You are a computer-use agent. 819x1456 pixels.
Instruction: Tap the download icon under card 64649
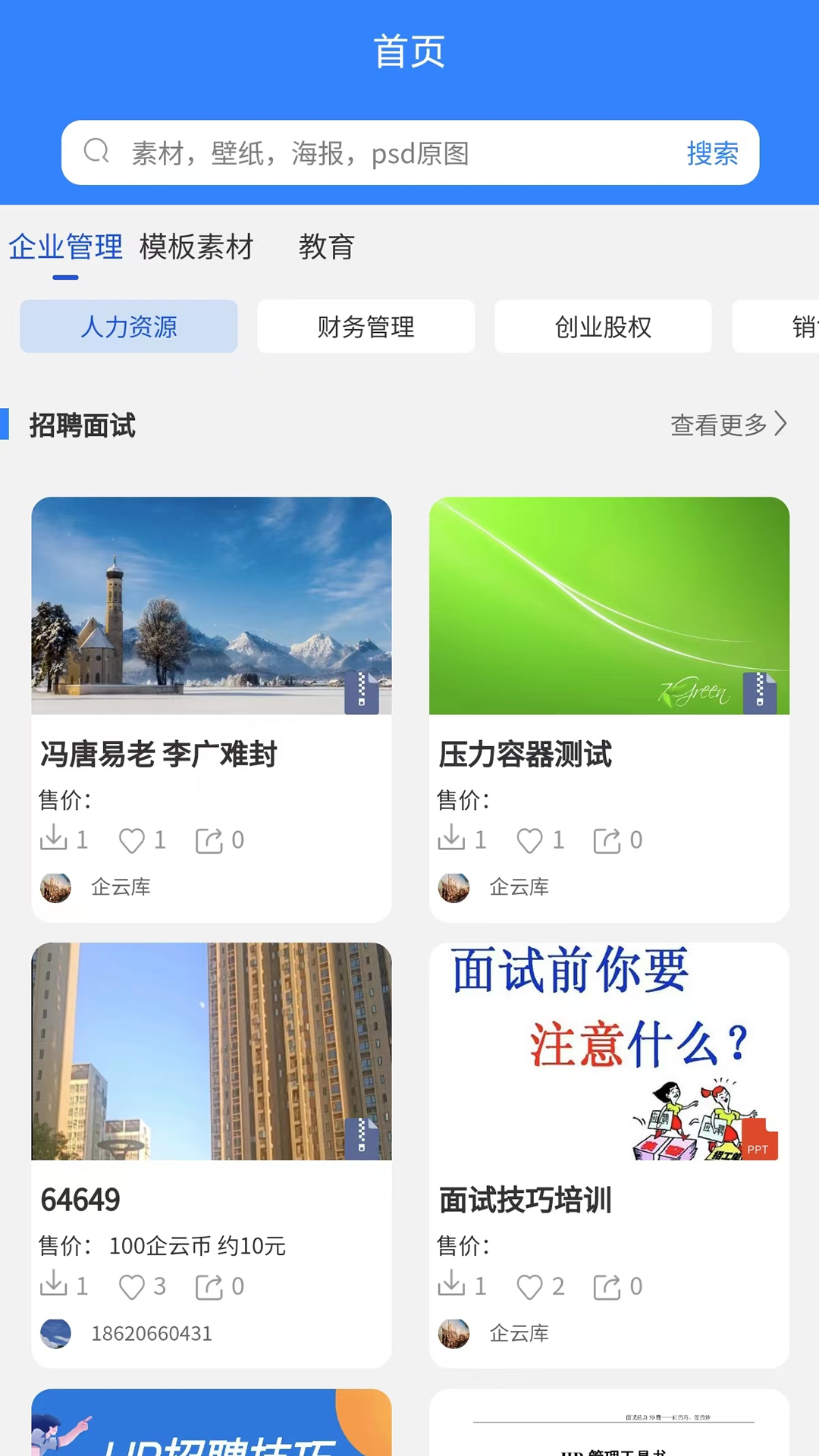(x=55, y=1286)
